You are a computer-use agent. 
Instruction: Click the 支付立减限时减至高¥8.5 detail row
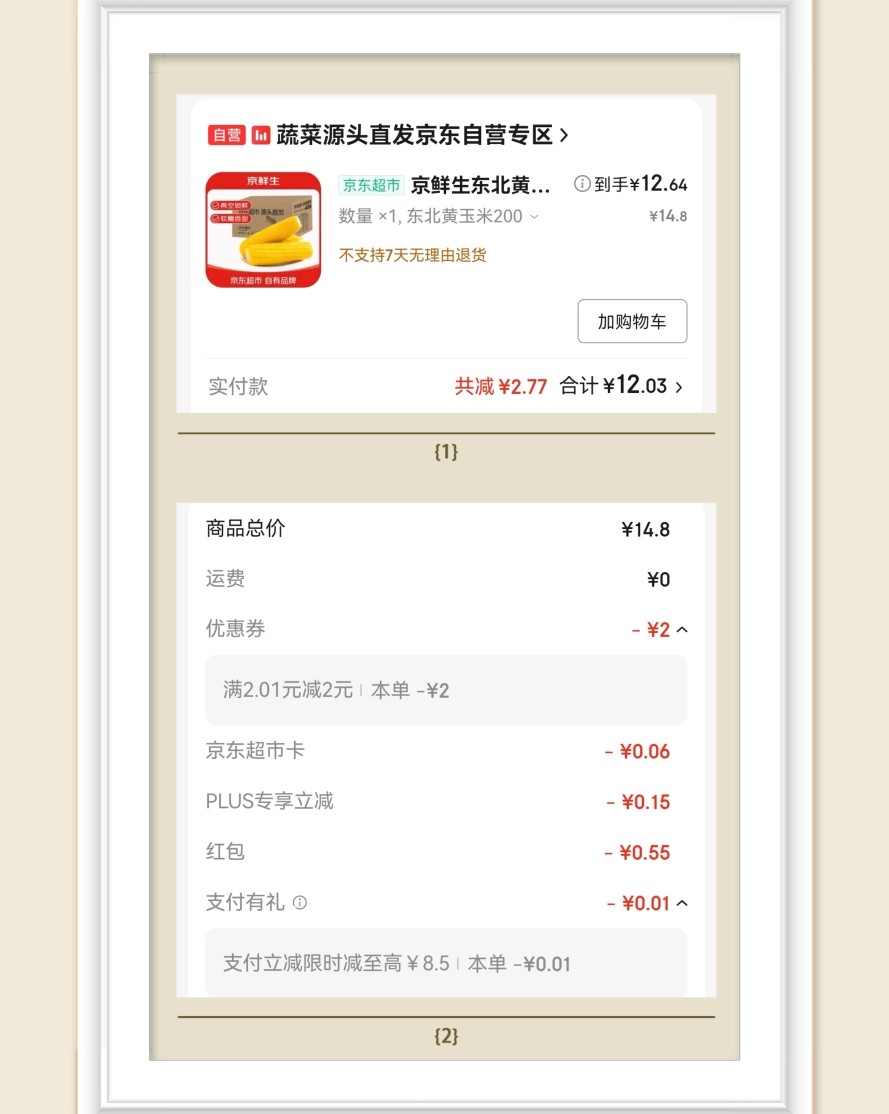click(445, 964)
